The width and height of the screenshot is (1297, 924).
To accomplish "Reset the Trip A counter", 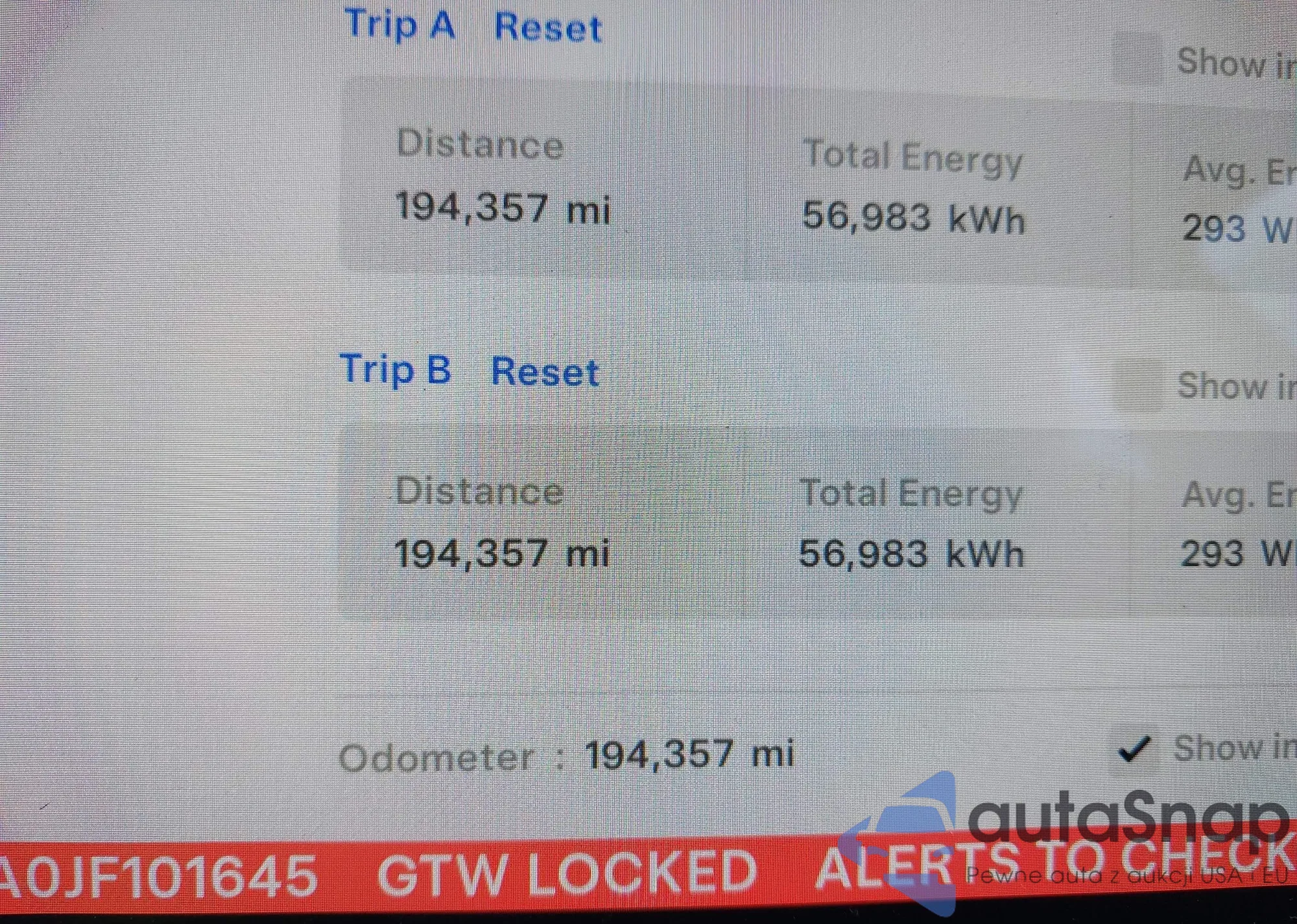I will click(548, 29).
